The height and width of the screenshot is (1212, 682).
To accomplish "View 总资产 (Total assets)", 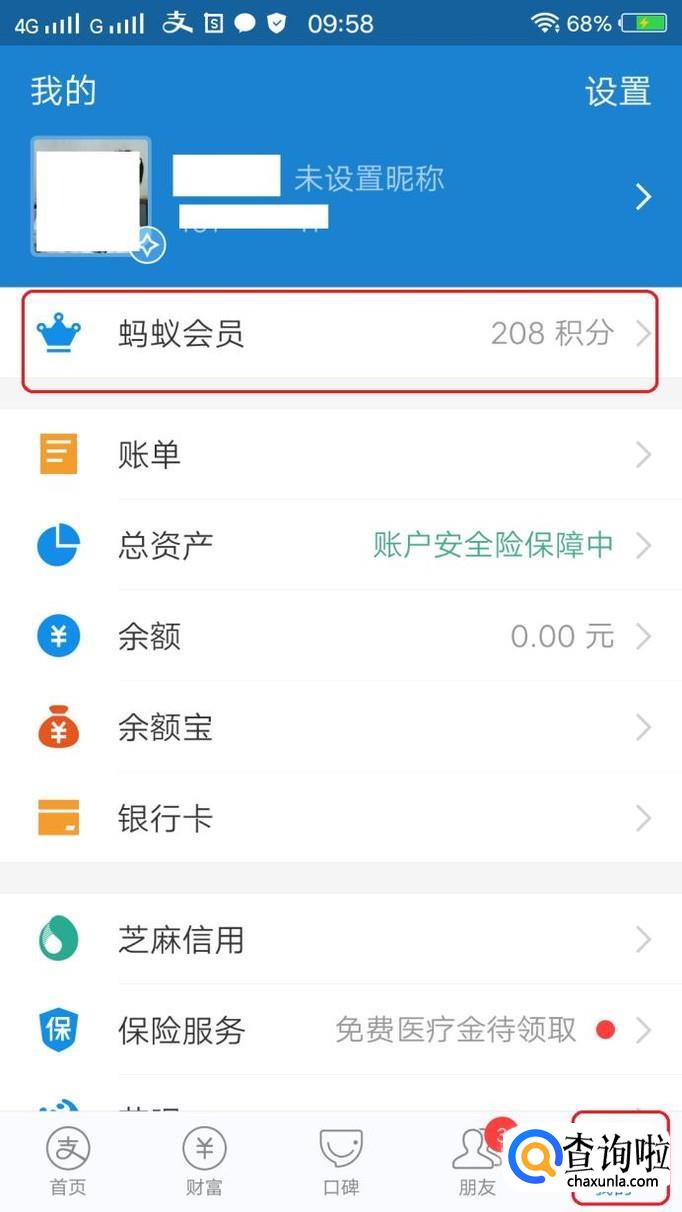I will 340,546.
